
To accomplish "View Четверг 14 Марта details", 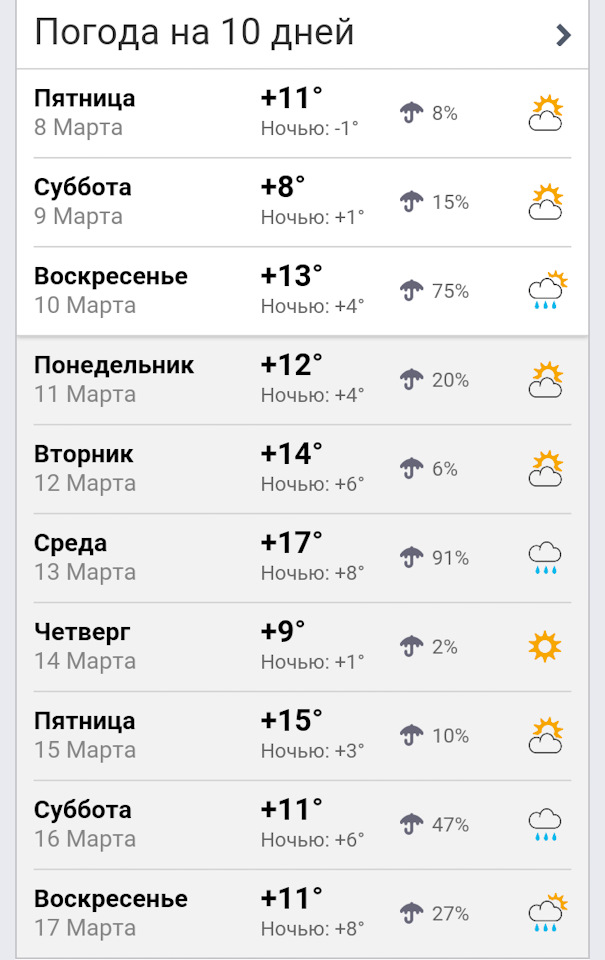I will [x=302, y=647].
